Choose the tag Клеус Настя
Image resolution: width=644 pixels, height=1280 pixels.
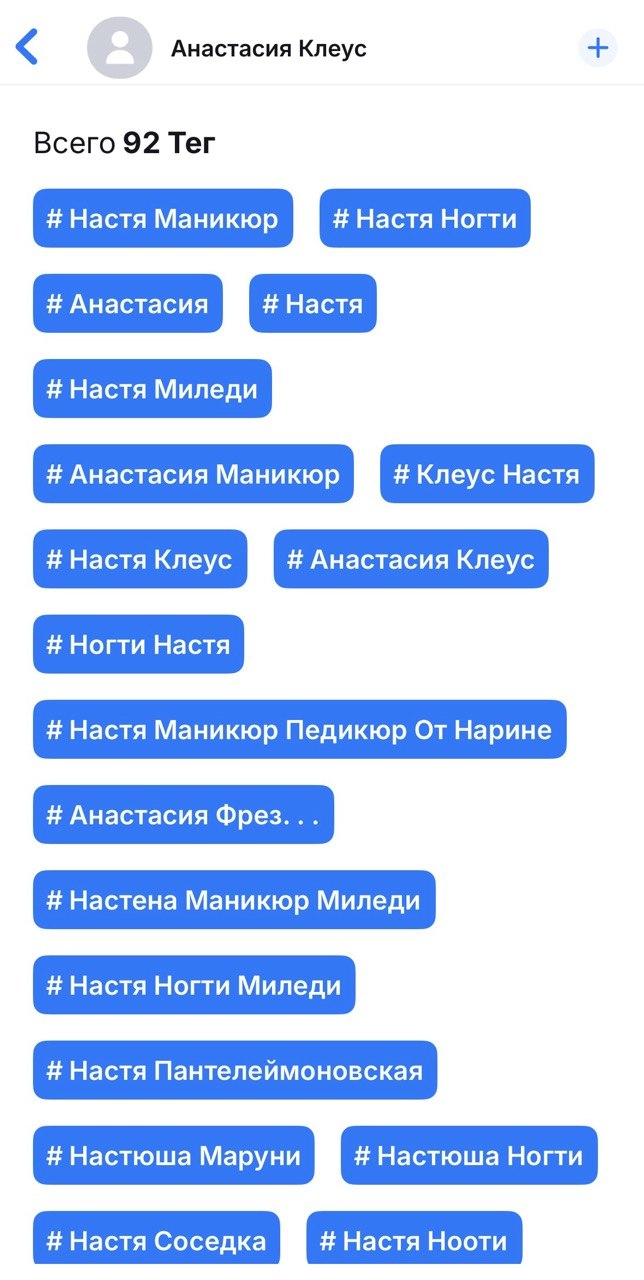[487, 474]
